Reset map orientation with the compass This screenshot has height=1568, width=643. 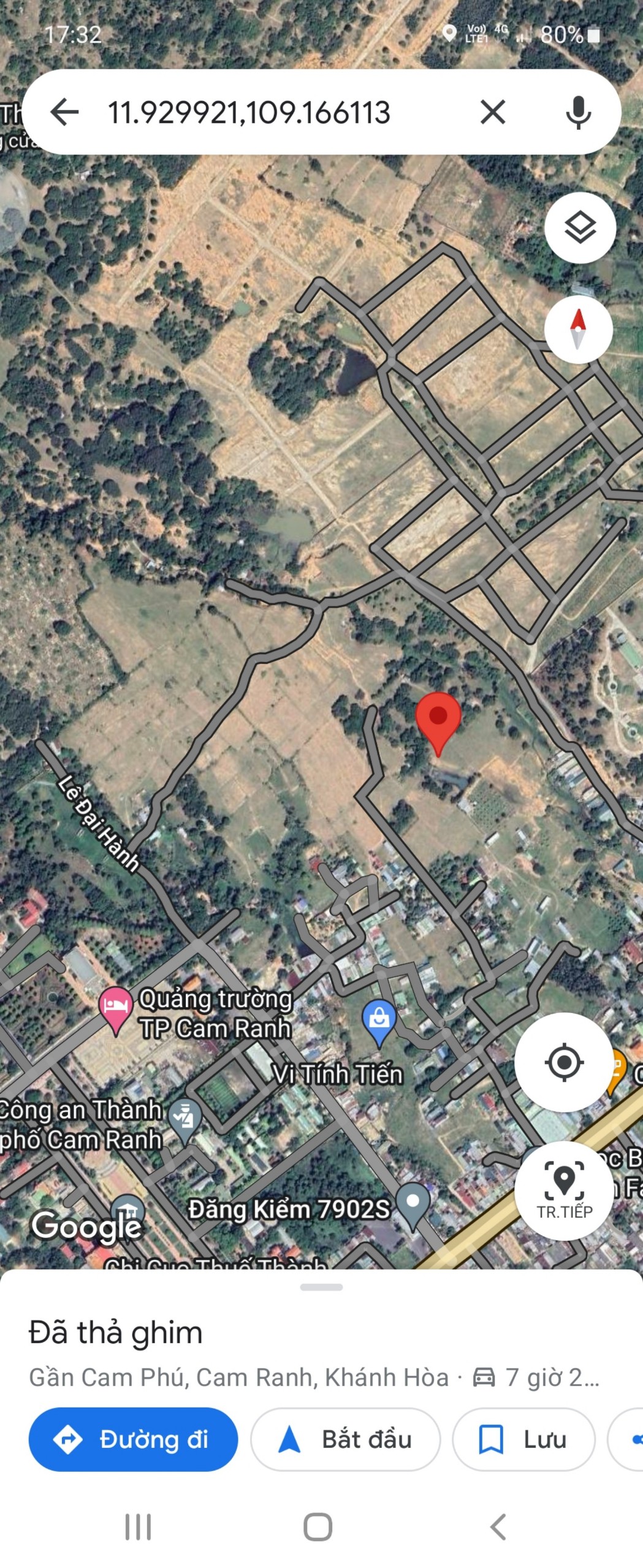pyautogui.click(x=578, y=328)
